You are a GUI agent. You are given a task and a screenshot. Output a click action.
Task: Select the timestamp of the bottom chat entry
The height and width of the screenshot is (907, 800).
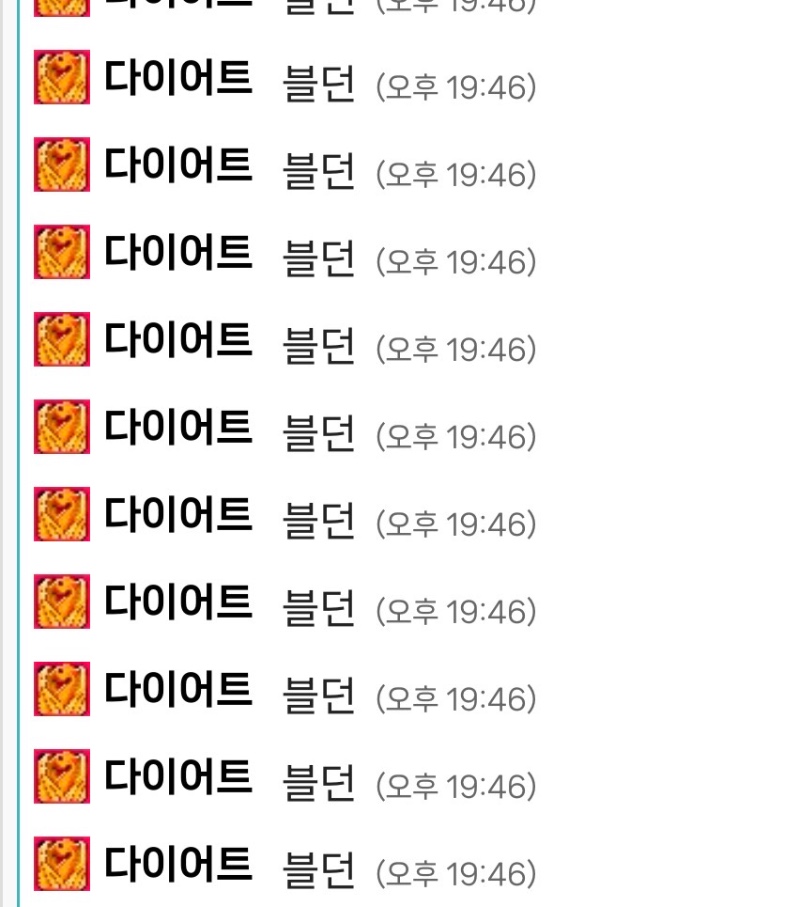tap(455, 862)
